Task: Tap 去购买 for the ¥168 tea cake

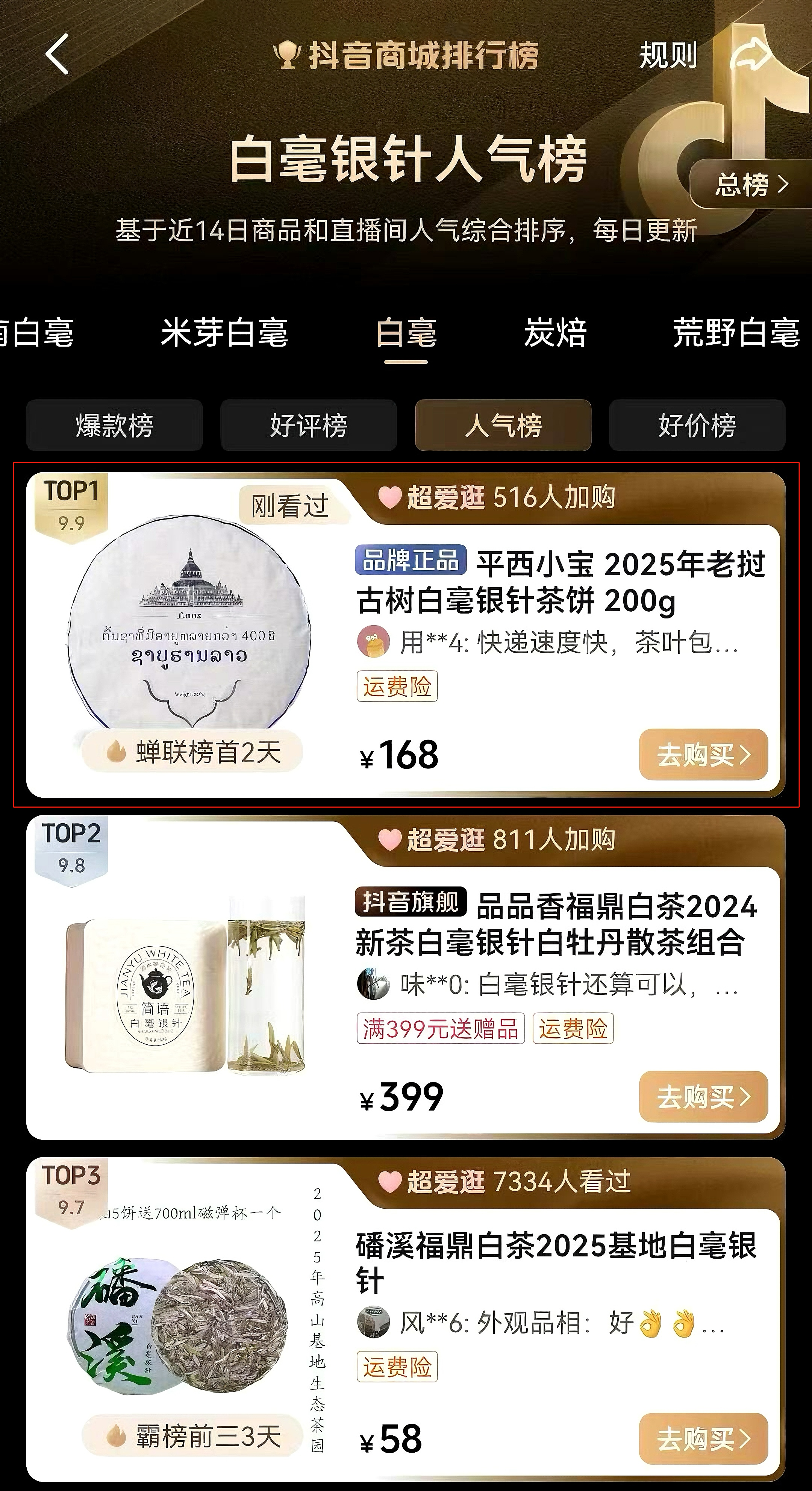Action: coord(703,755)
